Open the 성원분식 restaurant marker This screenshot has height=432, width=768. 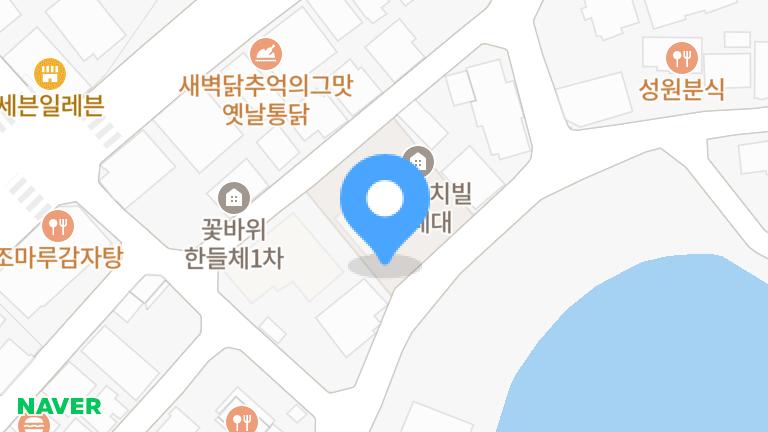pos(681,55)
